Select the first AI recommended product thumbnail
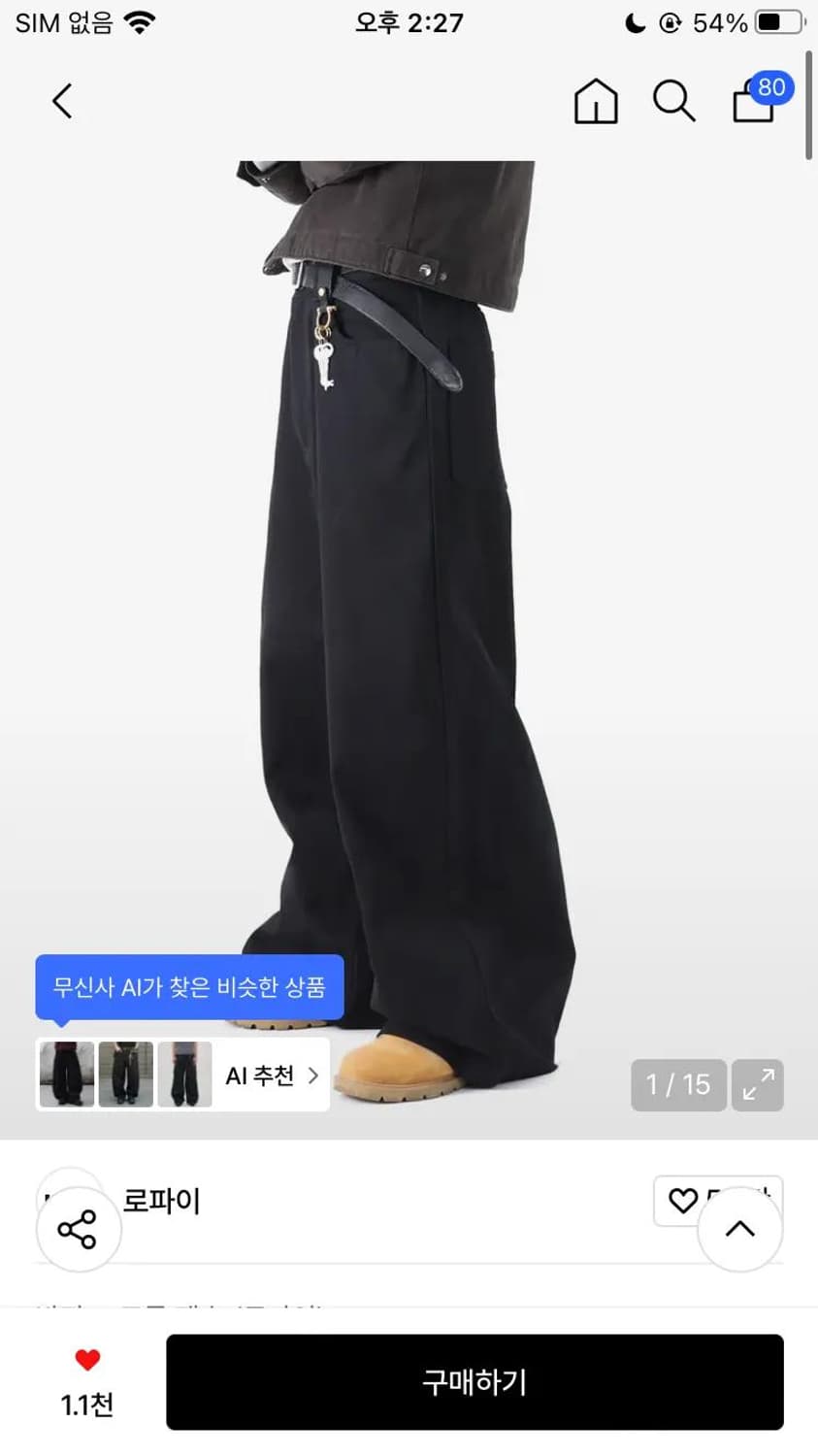Screen dimensions: 818x1456 [x=64, y=1075]
